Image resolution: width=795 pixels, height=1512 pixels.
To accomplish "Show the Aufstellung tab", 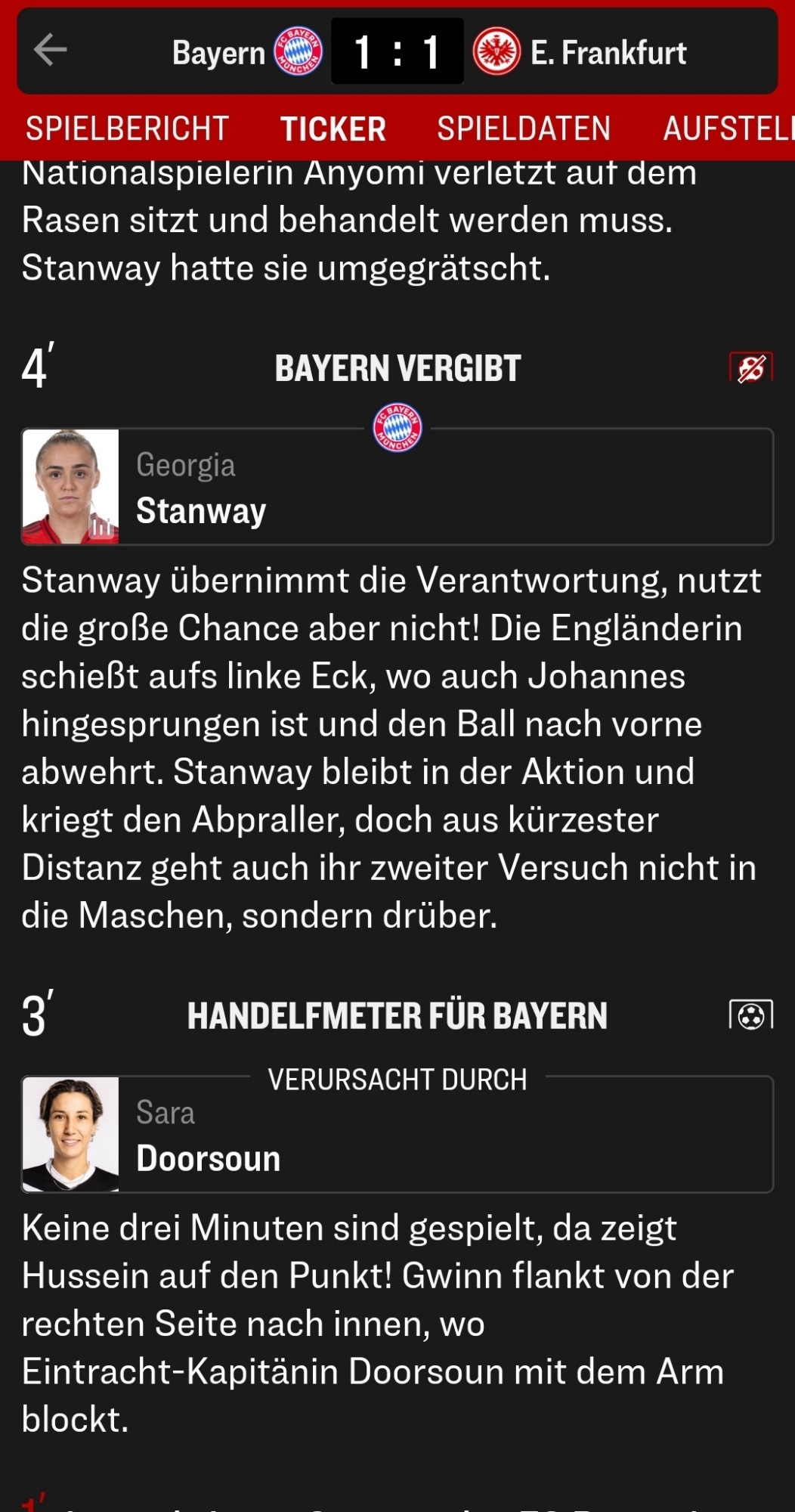I will pyautogui.click(x=727, y=129).
